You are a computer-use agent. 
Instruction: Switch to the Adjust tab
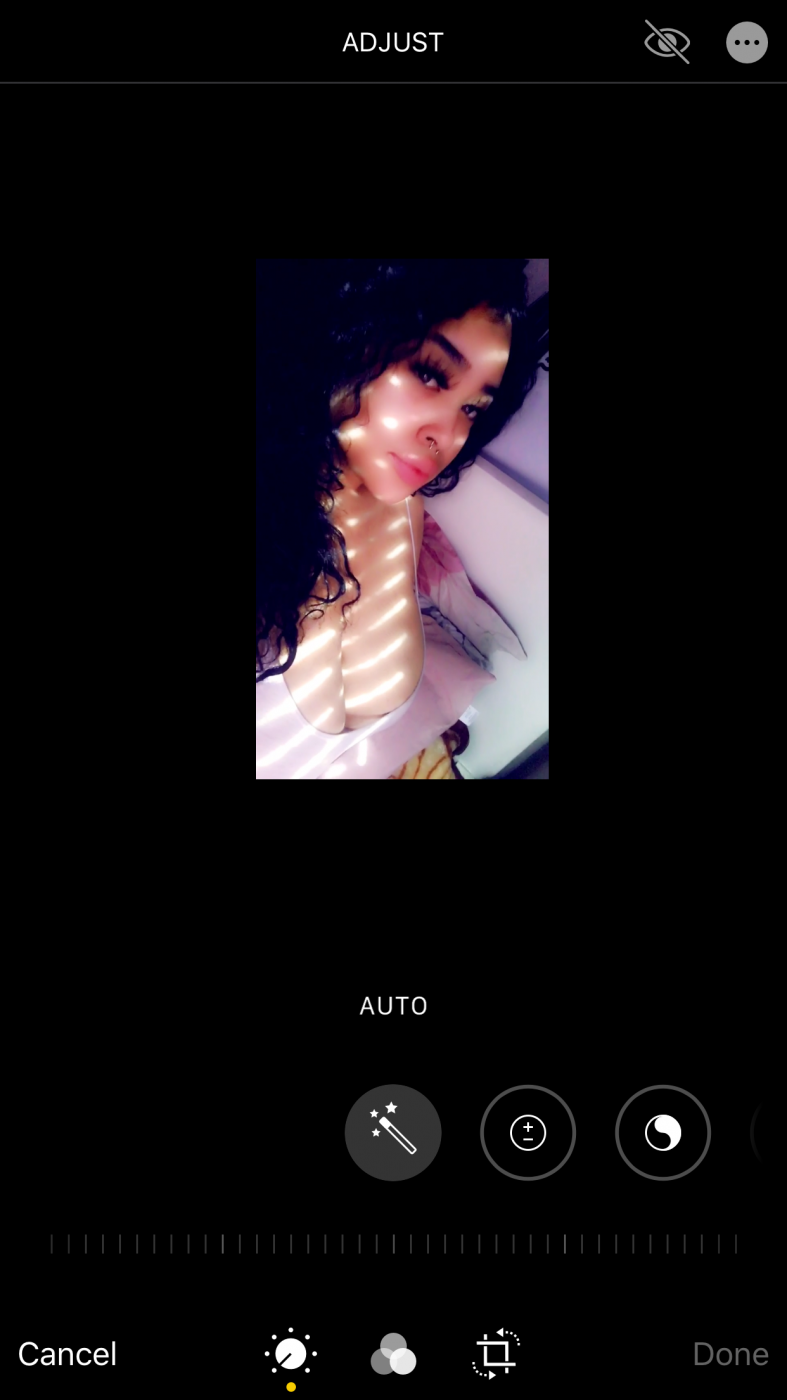click(x=291, y=1354)
